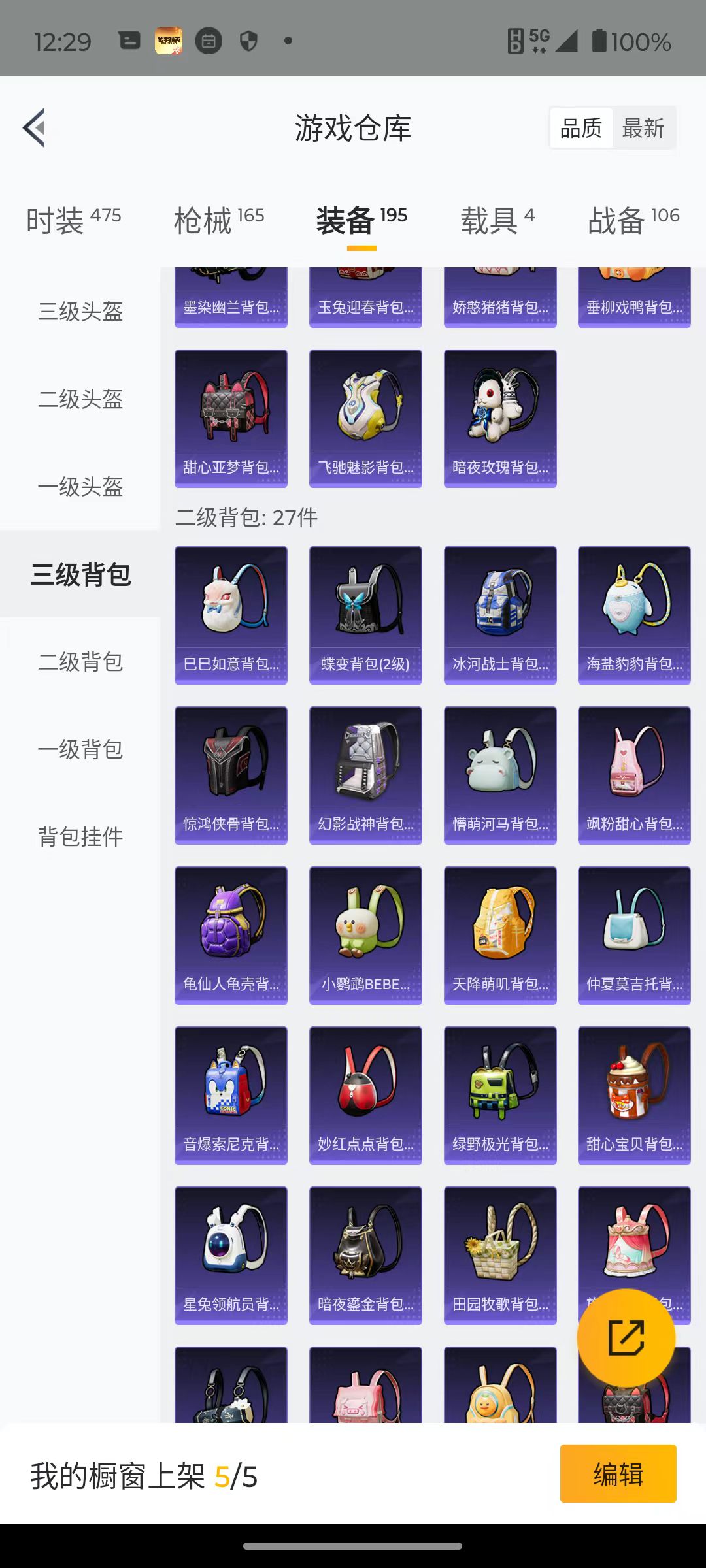View the 蝶变背包(2级) item

[x=365, y=615]
